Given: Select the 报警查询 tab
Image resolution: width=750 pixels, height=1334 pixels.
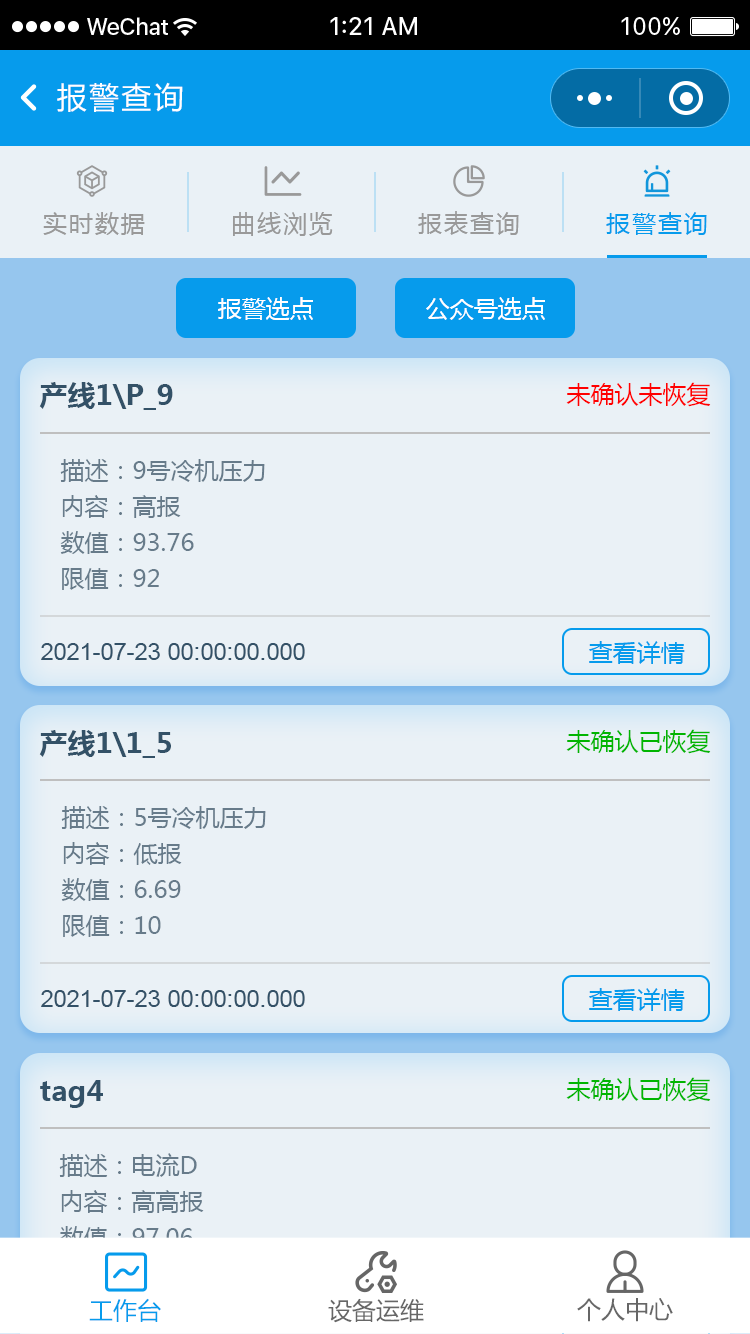Looking at the screenshot, I should click(656, 202).
